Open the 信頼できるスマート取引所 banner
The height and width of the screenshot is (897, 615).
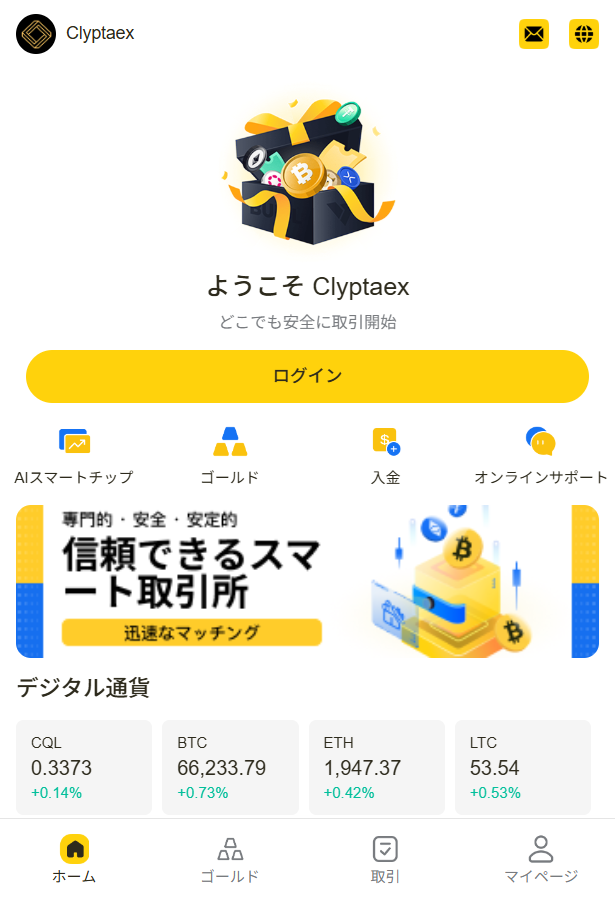coord(307,581)
